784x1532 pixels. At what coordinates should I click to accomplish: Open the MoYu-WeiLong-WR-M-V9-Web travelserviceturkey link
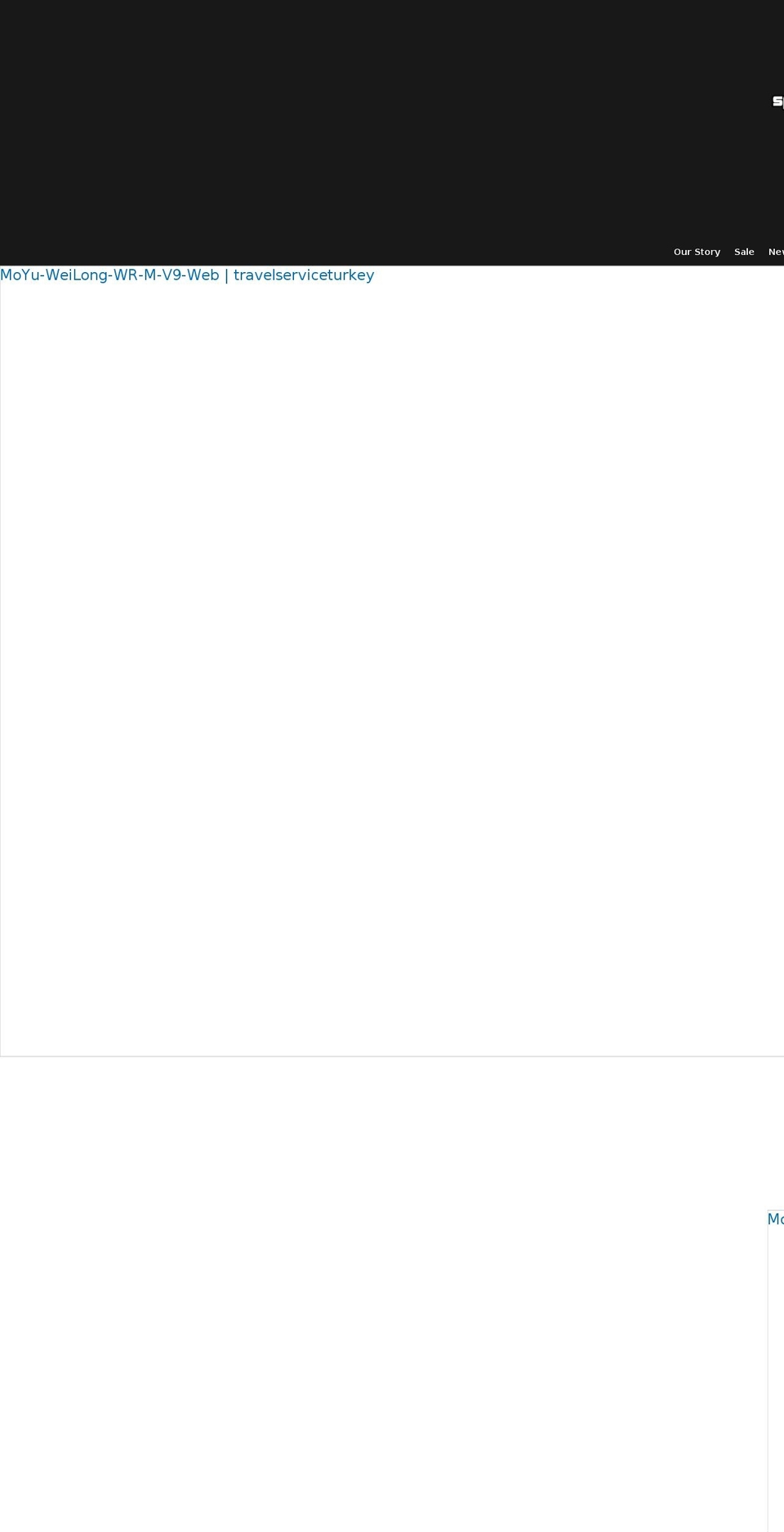(187, 275)
